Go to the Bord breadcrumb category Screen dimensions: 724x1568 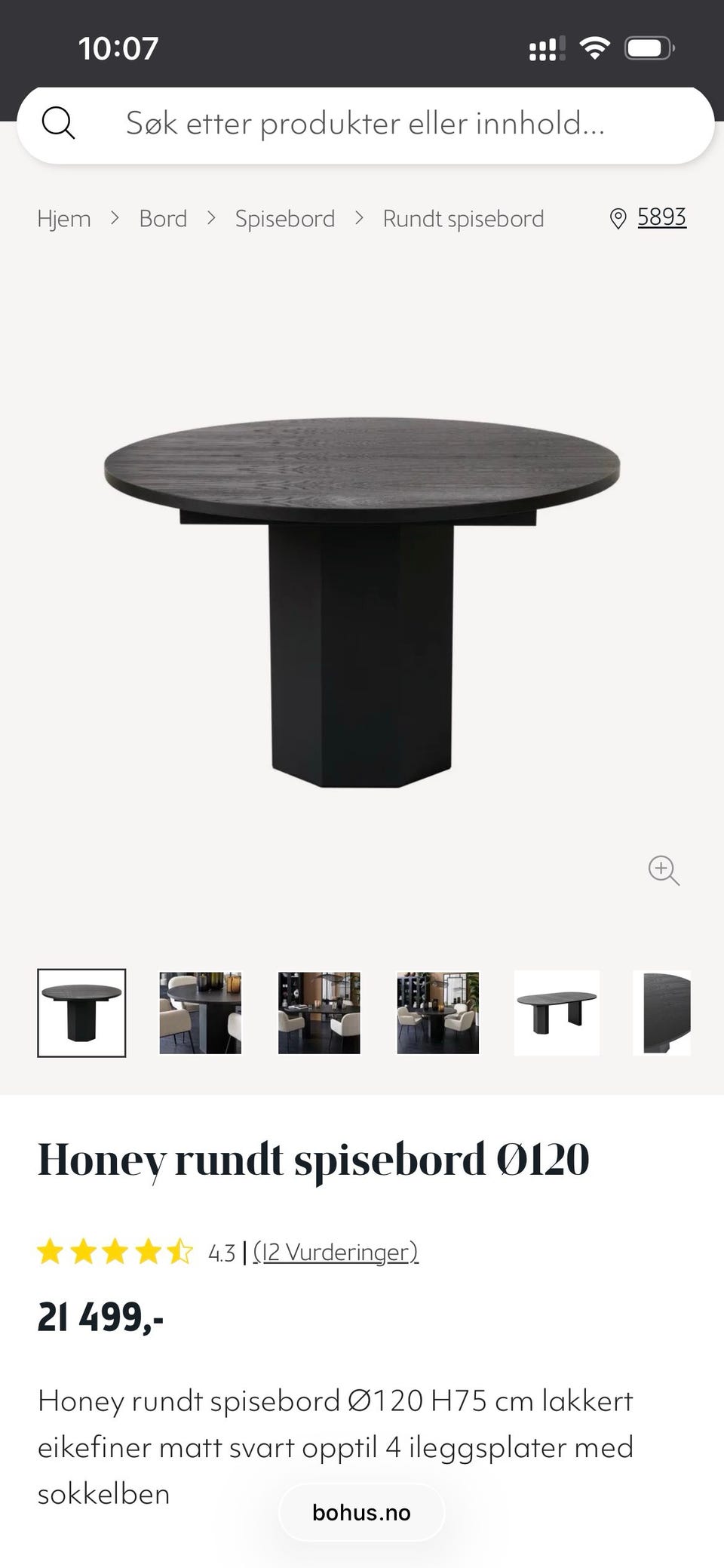pos(163,219)
